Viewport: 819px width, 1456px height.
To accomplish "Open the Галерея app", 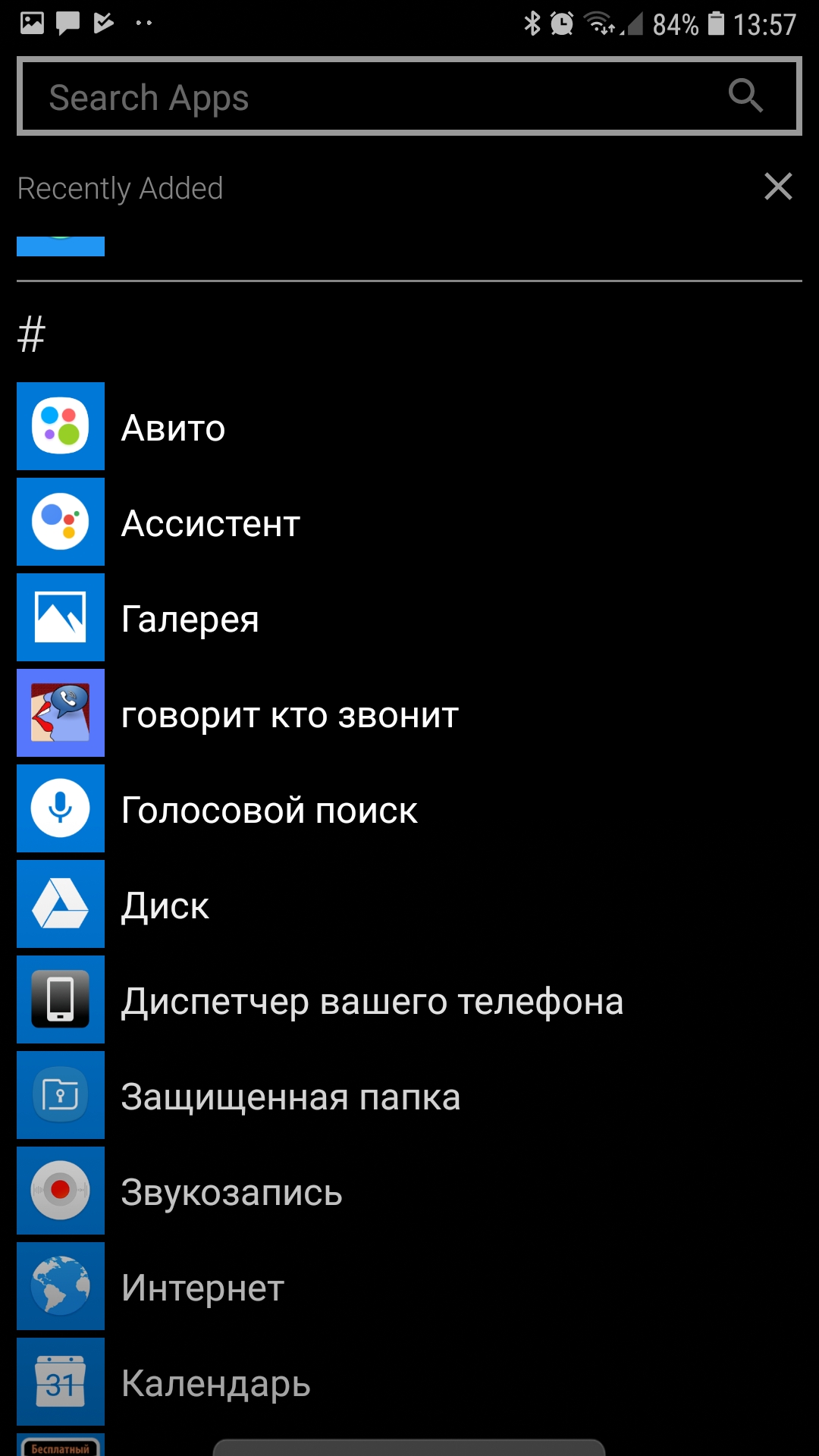I will [x=409, y=617].
